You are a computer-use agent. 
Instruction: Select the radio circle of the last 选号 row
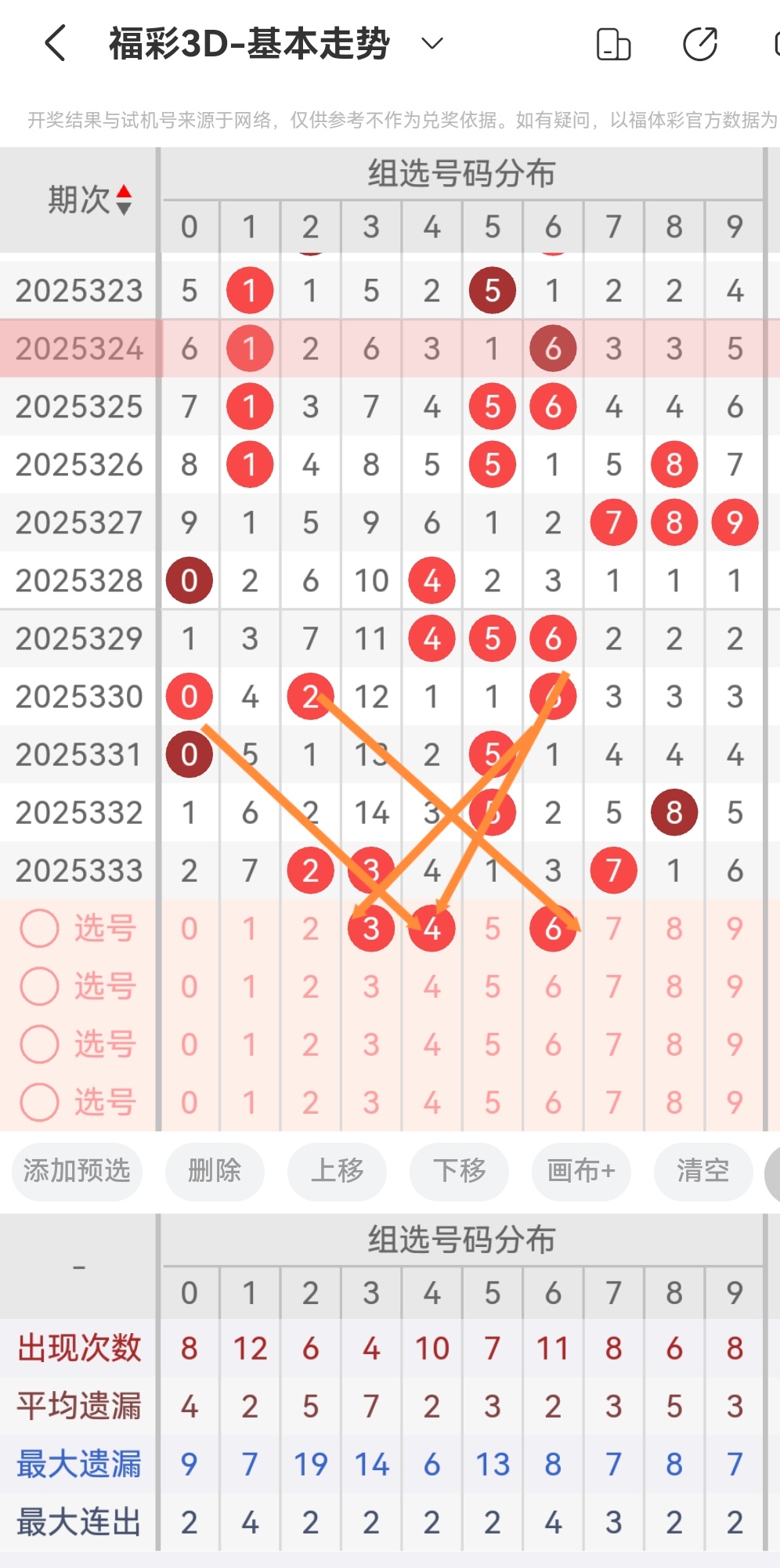pos(39,1100)
